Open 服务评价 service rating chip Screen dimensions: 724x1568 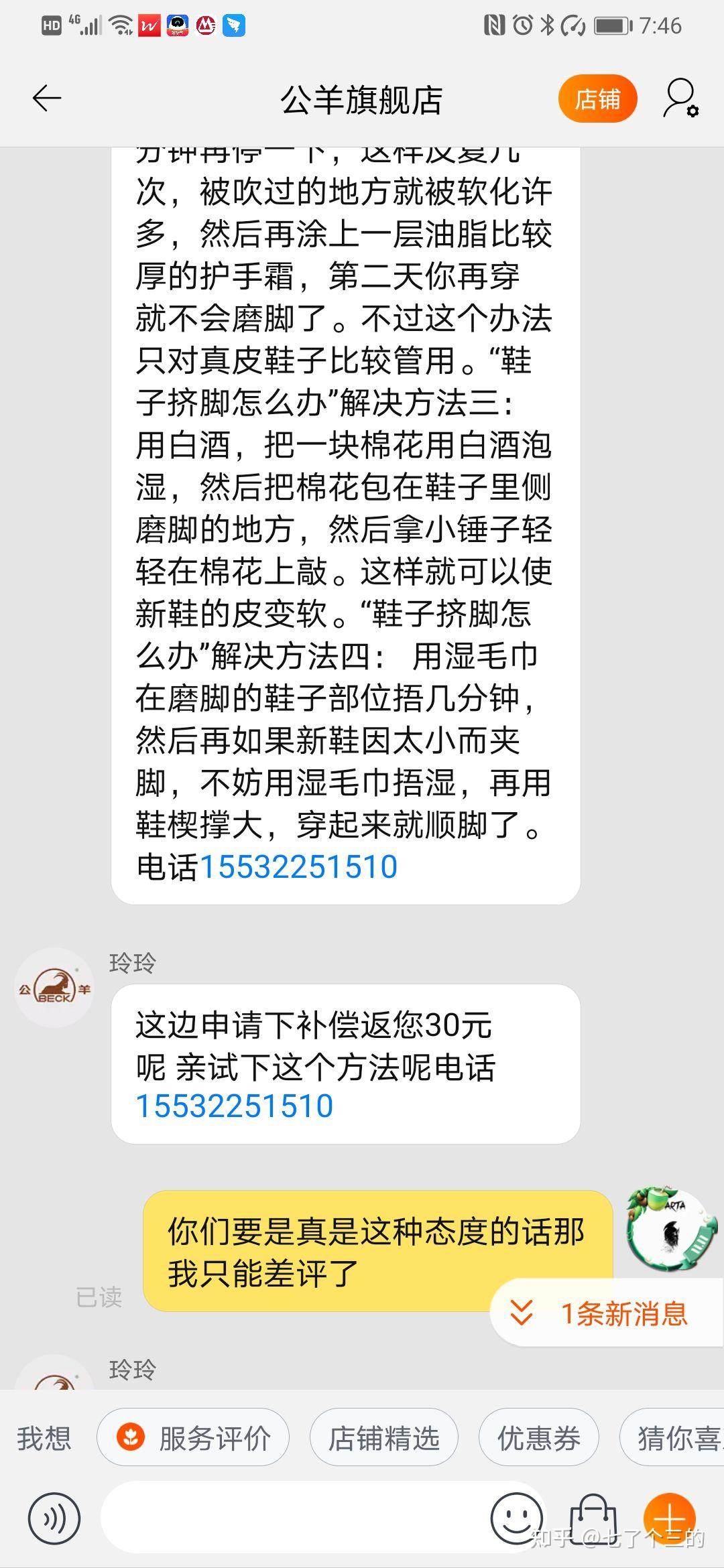(193, 1437)
